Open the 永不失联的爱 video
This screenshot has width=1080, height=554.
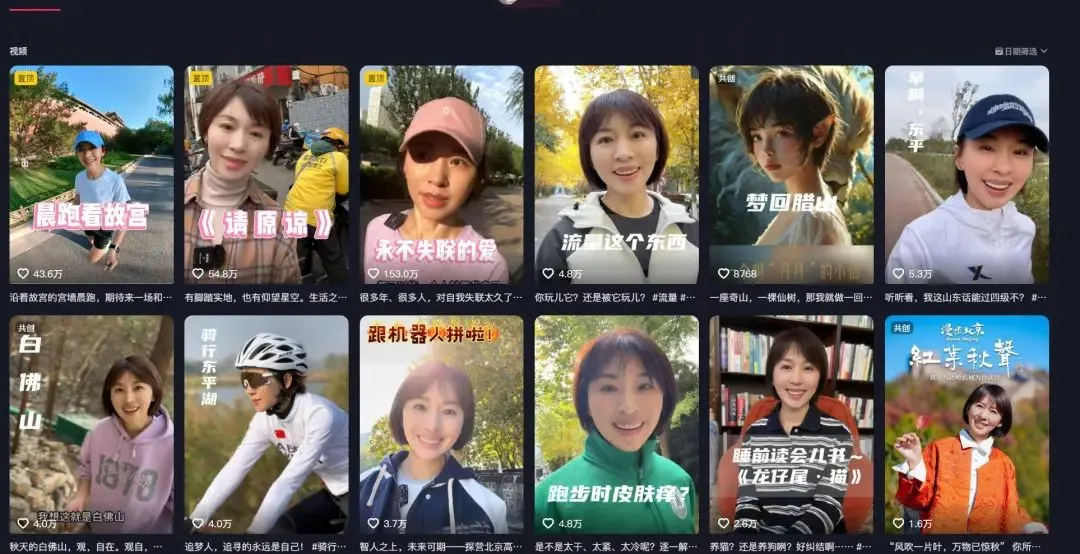(x=441, y=174)
